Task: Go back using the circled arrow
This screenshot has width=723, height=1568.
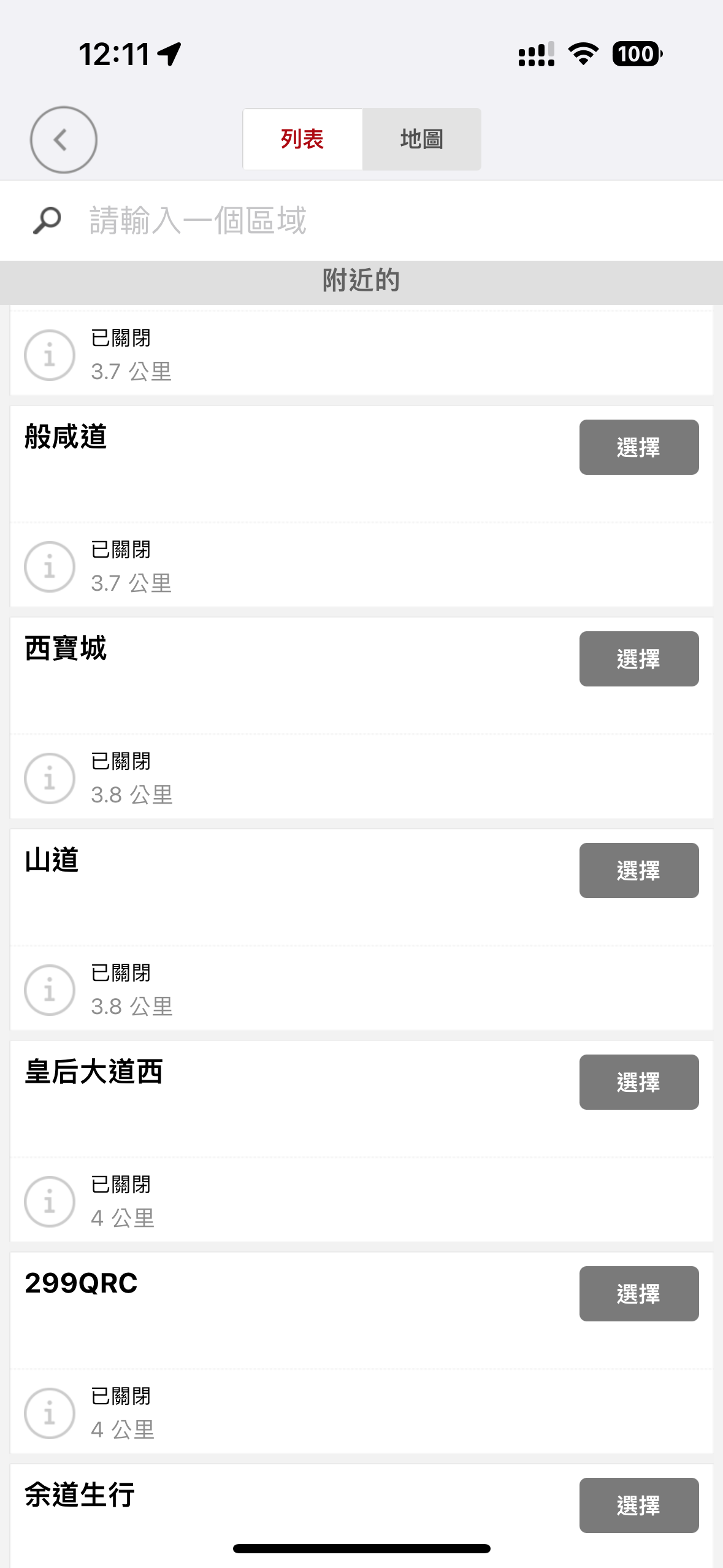Action: [63, 140]
